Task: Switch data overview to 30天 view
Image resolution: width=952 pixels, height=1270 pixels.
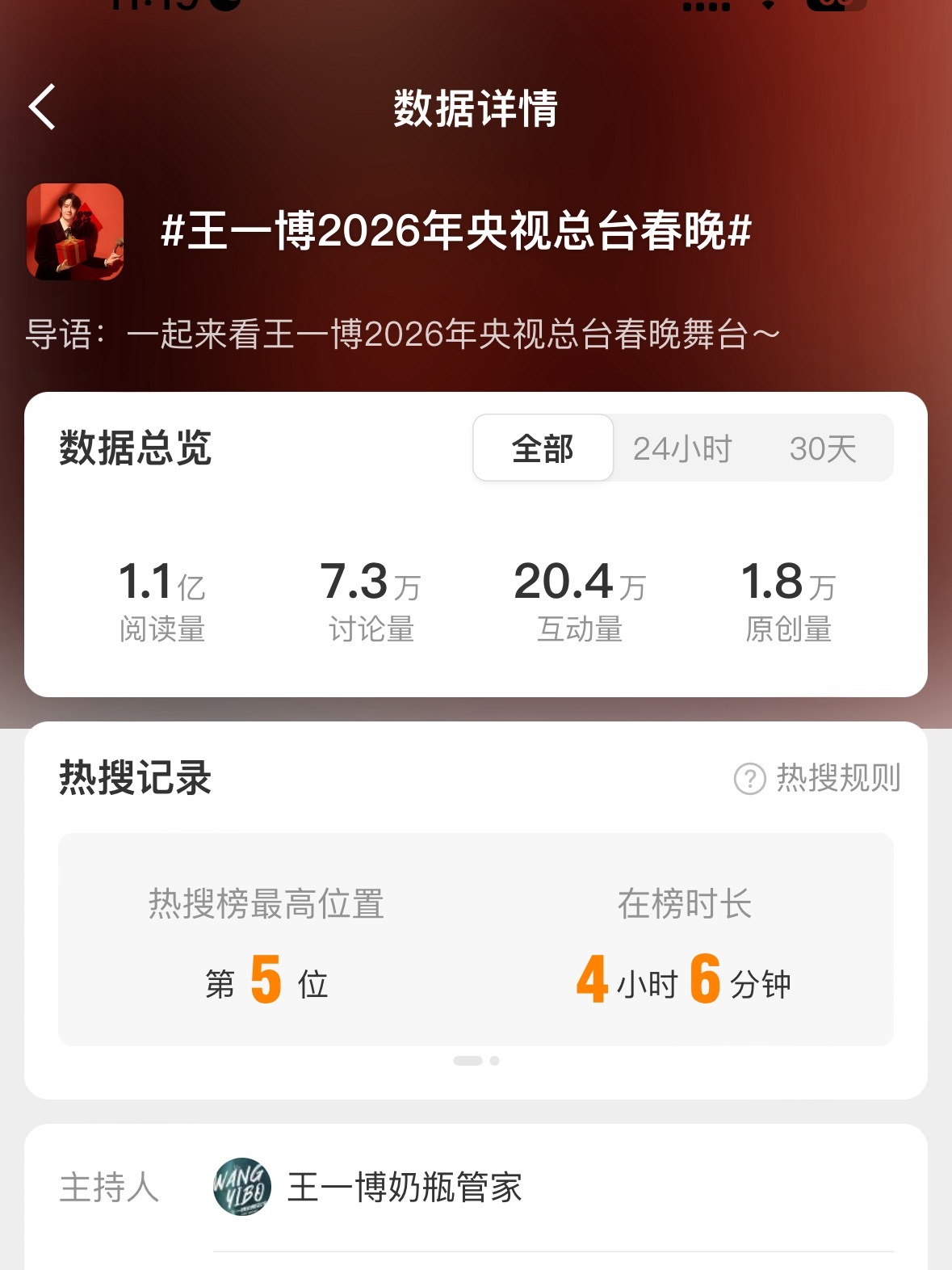Action: coord(824,448)
